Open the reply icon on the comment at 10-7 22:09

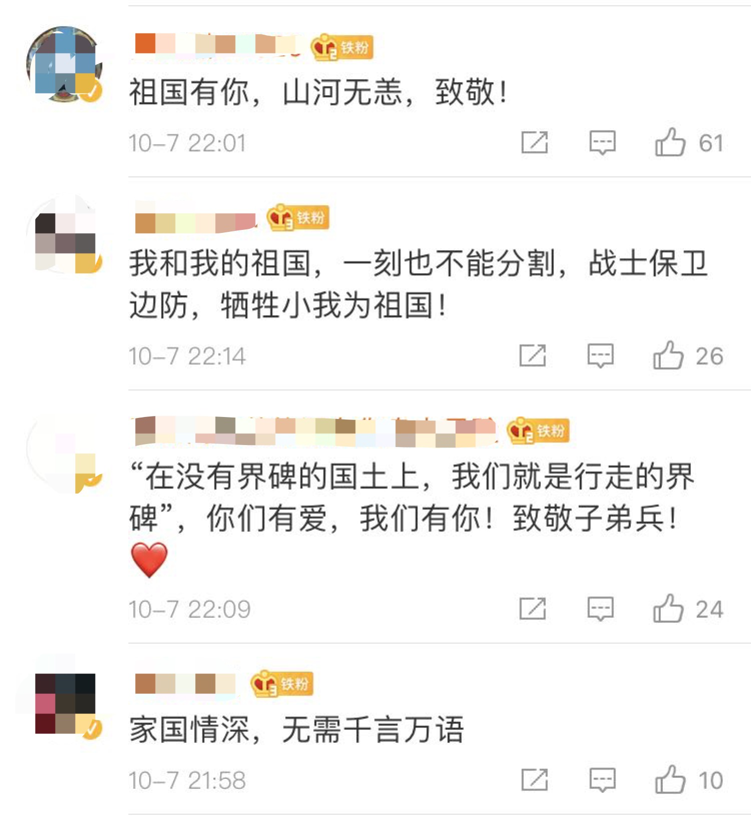coord(601,608)
